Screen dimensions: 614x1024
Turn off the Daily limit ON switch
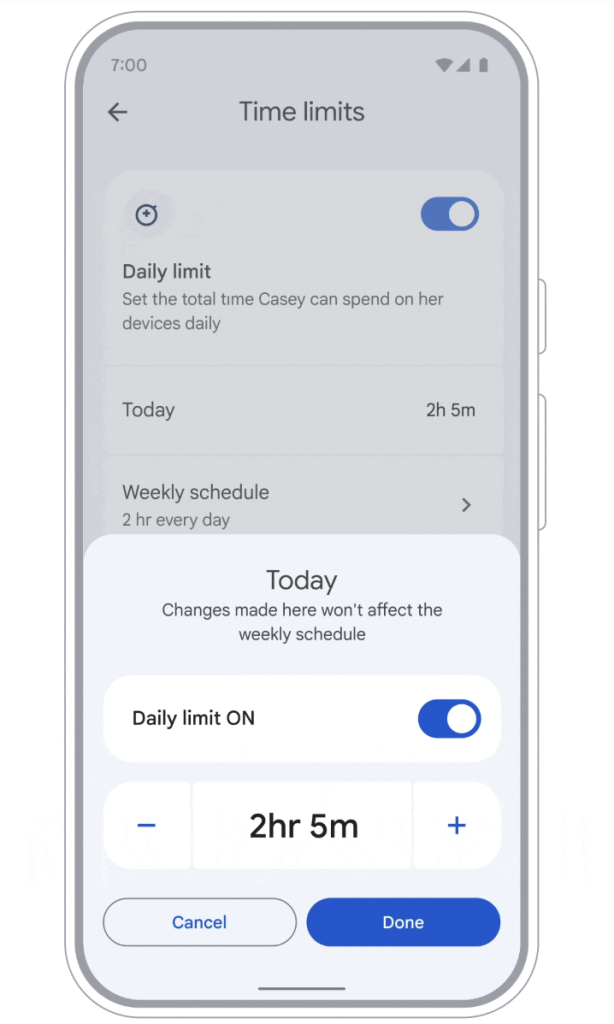point(449,718)
